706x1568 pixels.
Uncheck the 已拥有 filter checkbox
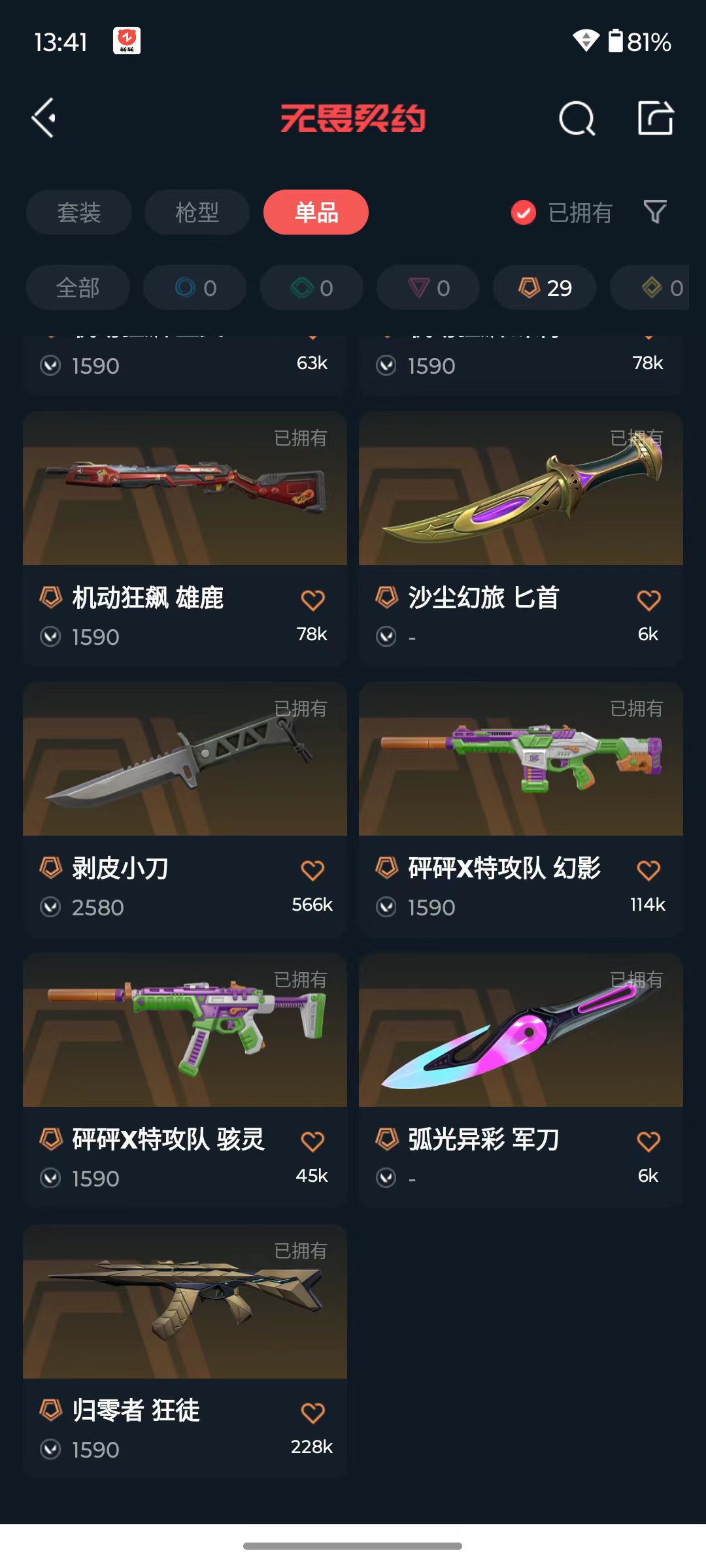pyautogui.click(x=524, y=212)
